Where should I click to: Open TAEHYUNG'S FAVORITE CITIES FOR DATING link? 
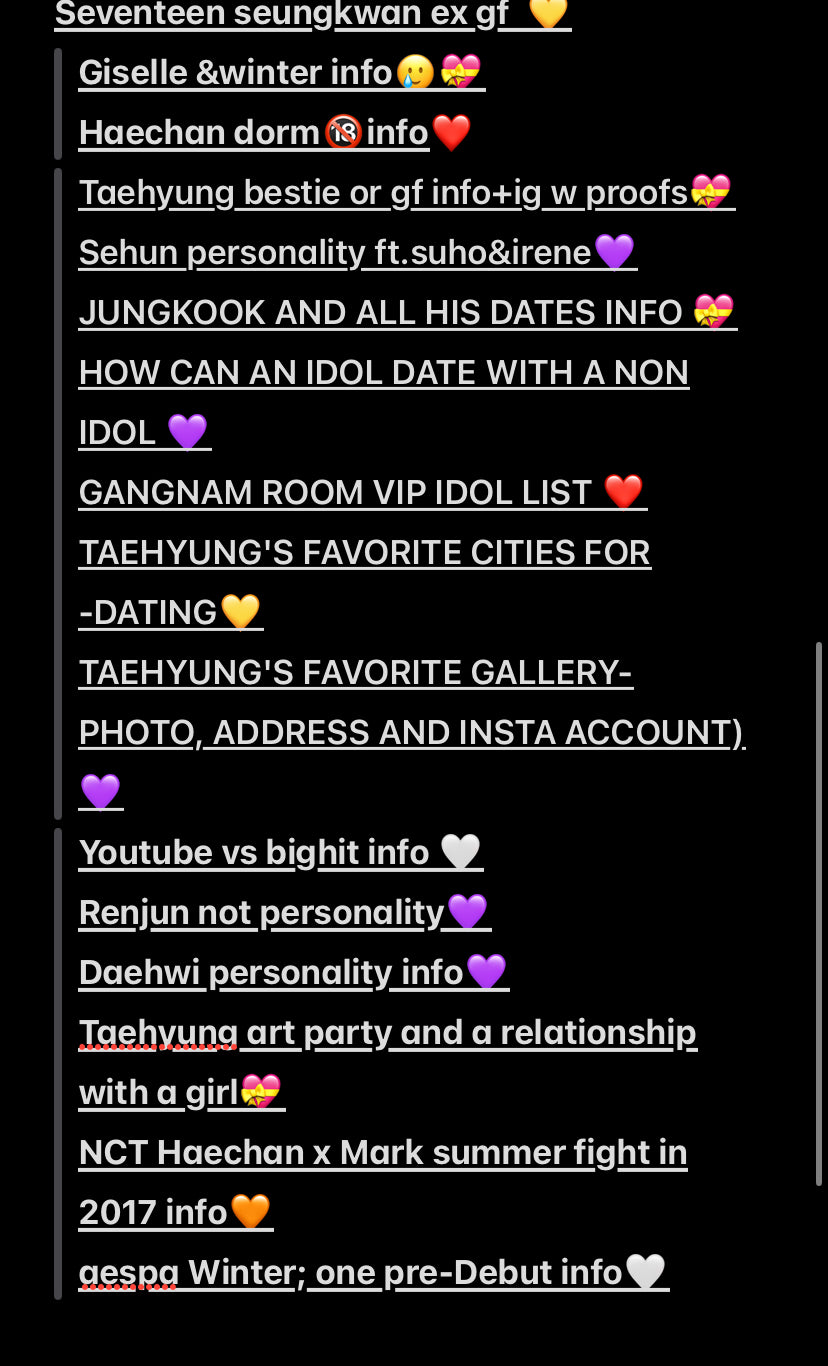364,553
